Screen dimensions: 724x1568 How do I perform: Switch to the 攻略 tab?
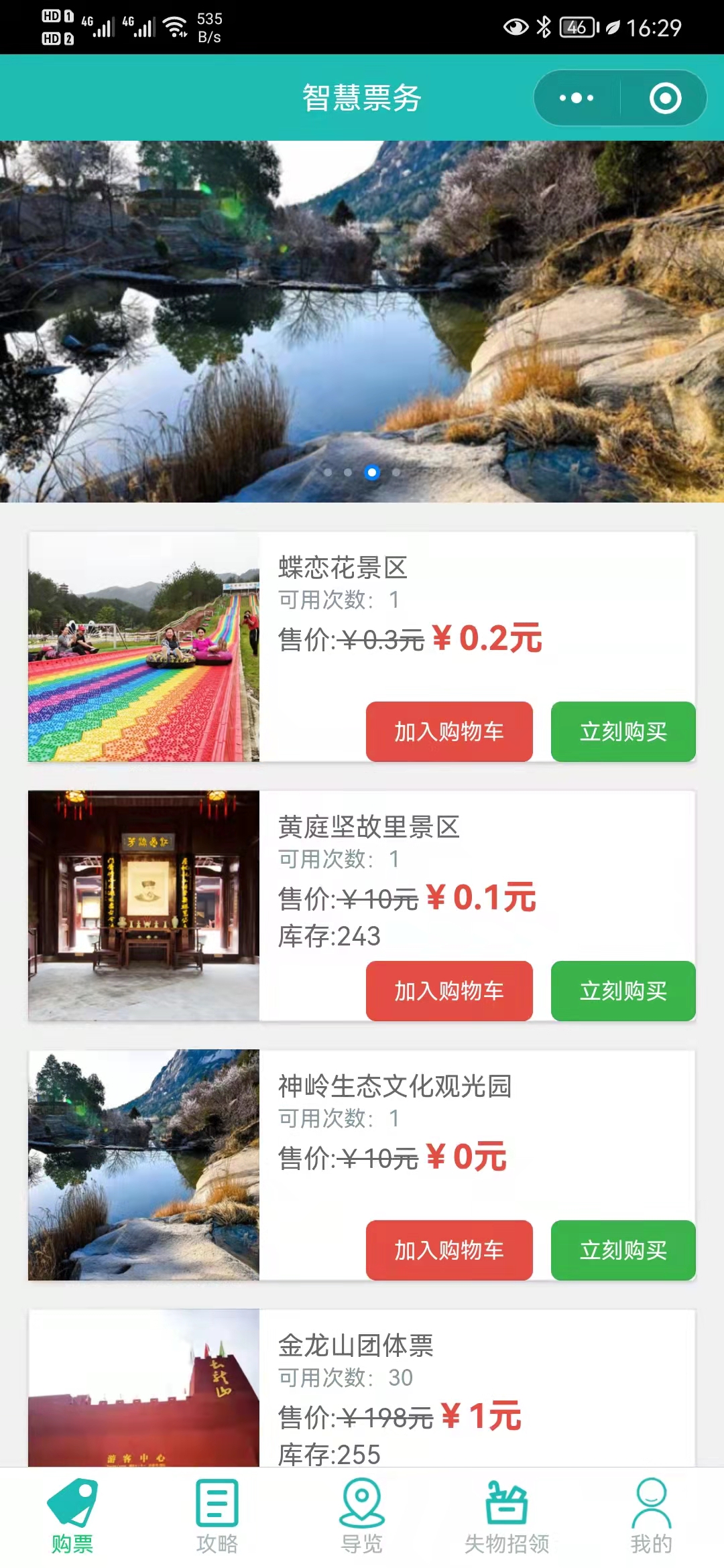click(217, 1517)
